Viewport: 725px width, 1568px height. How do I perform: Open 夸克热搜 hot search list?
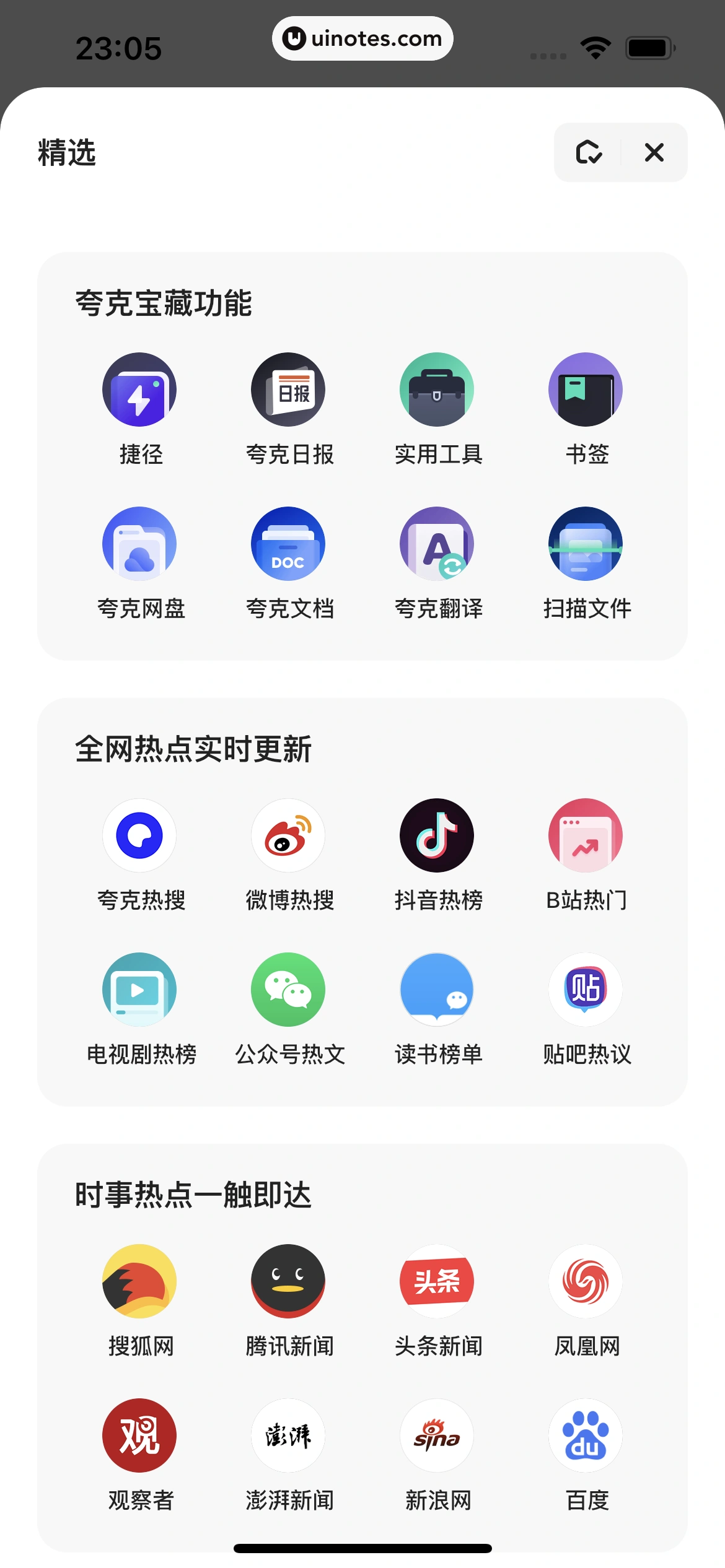click(139, 835)
